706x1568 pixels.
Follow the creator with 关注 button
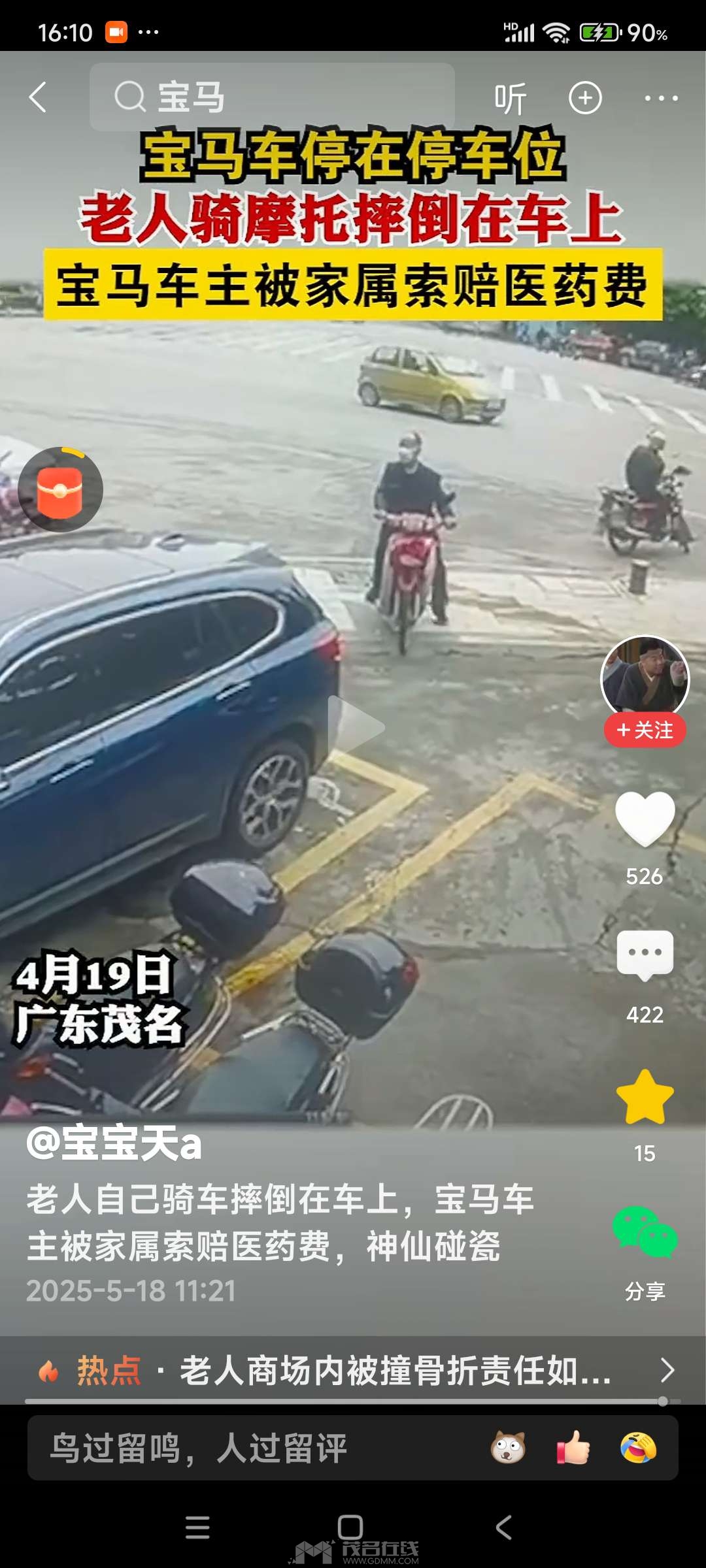coord(645,730)
